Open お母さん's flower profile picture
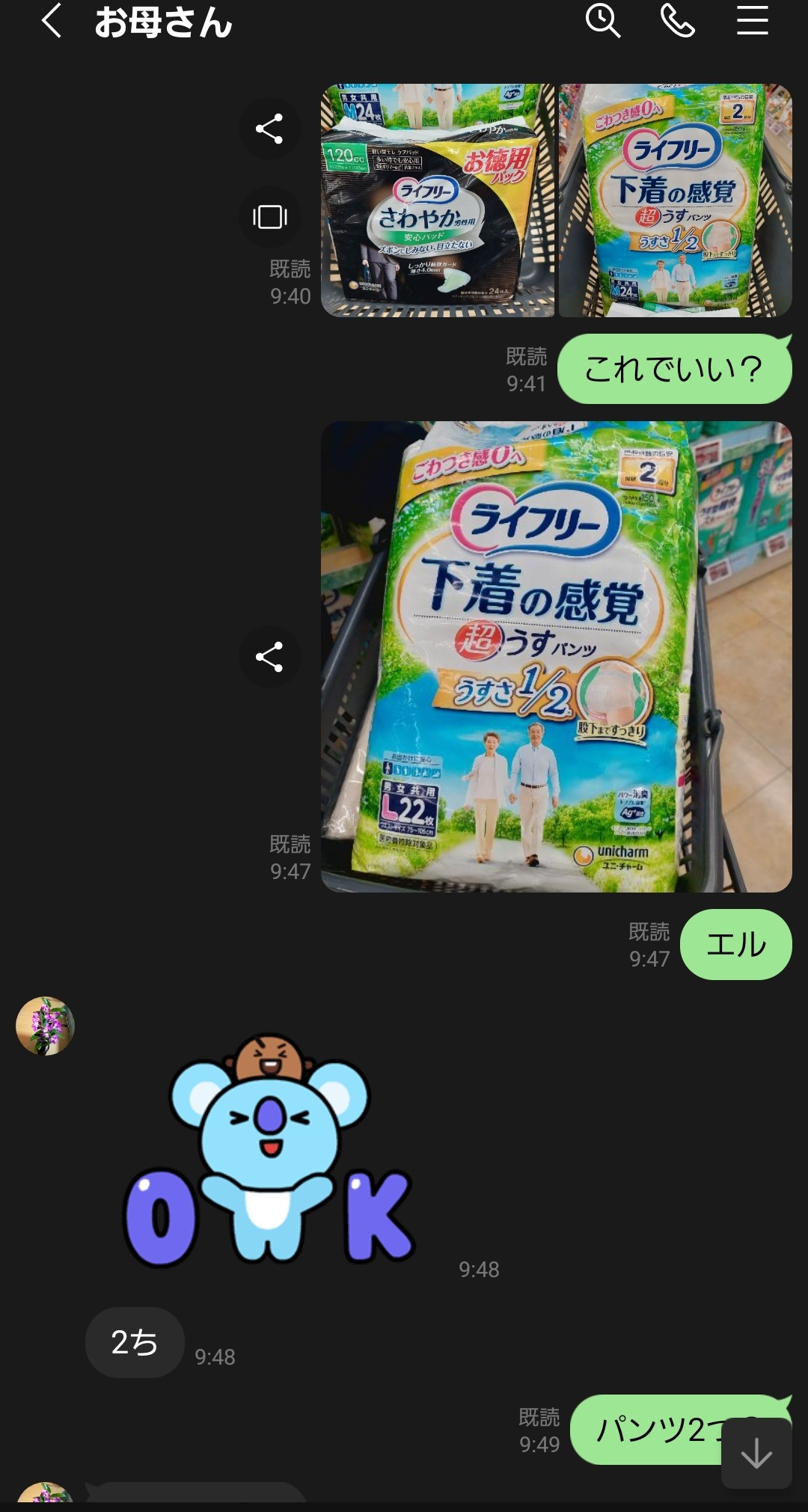Viewport: 808px width, 1512px height. 45,1026
